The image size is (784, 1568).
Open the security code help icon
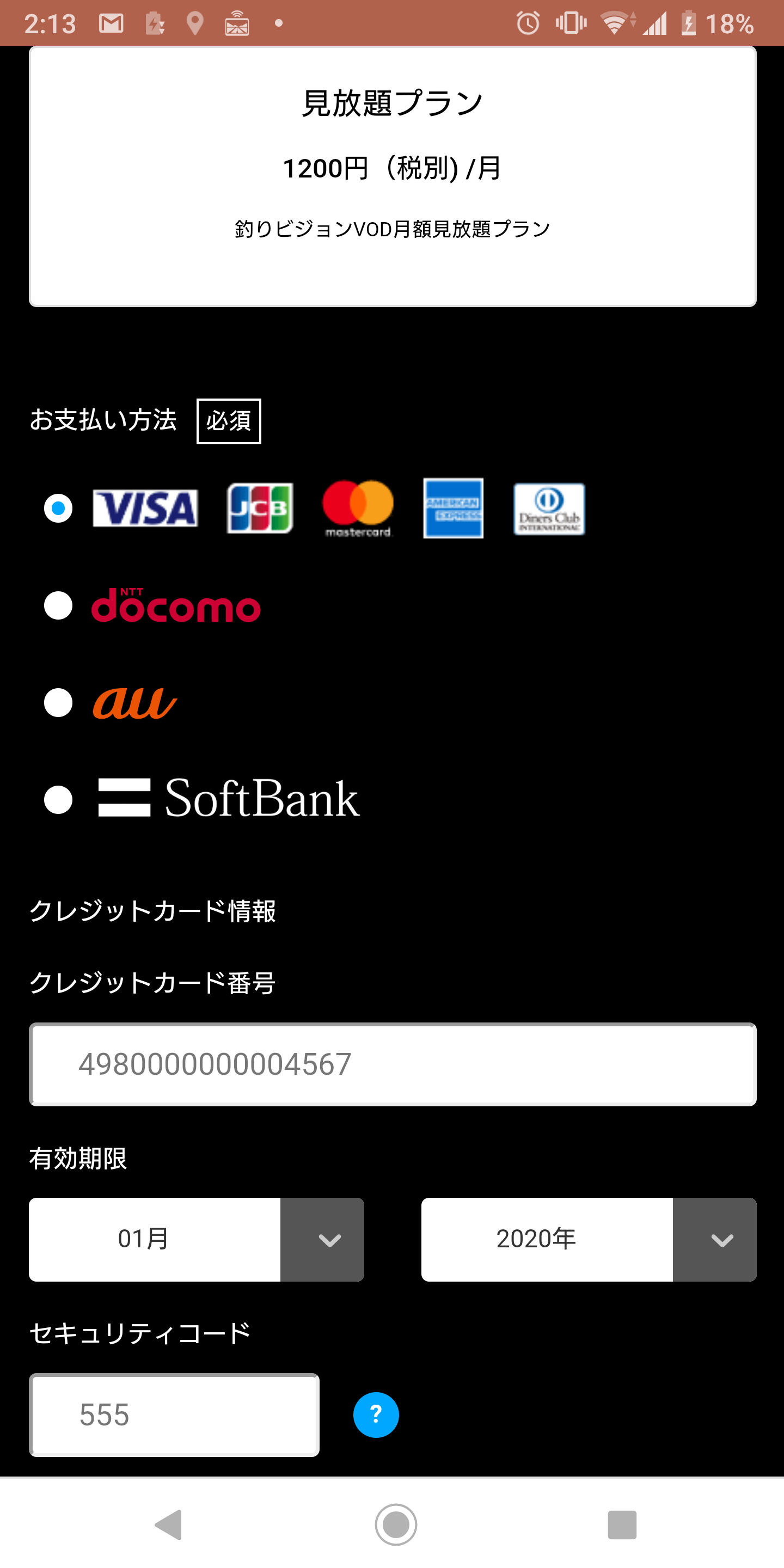376,1414
